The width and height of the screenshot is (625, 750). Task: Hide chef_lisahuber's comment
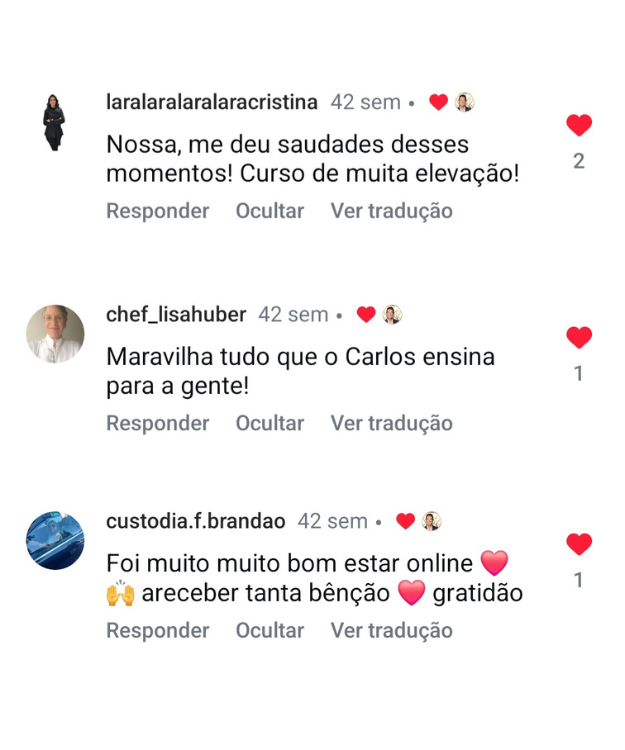click(269, 423)
